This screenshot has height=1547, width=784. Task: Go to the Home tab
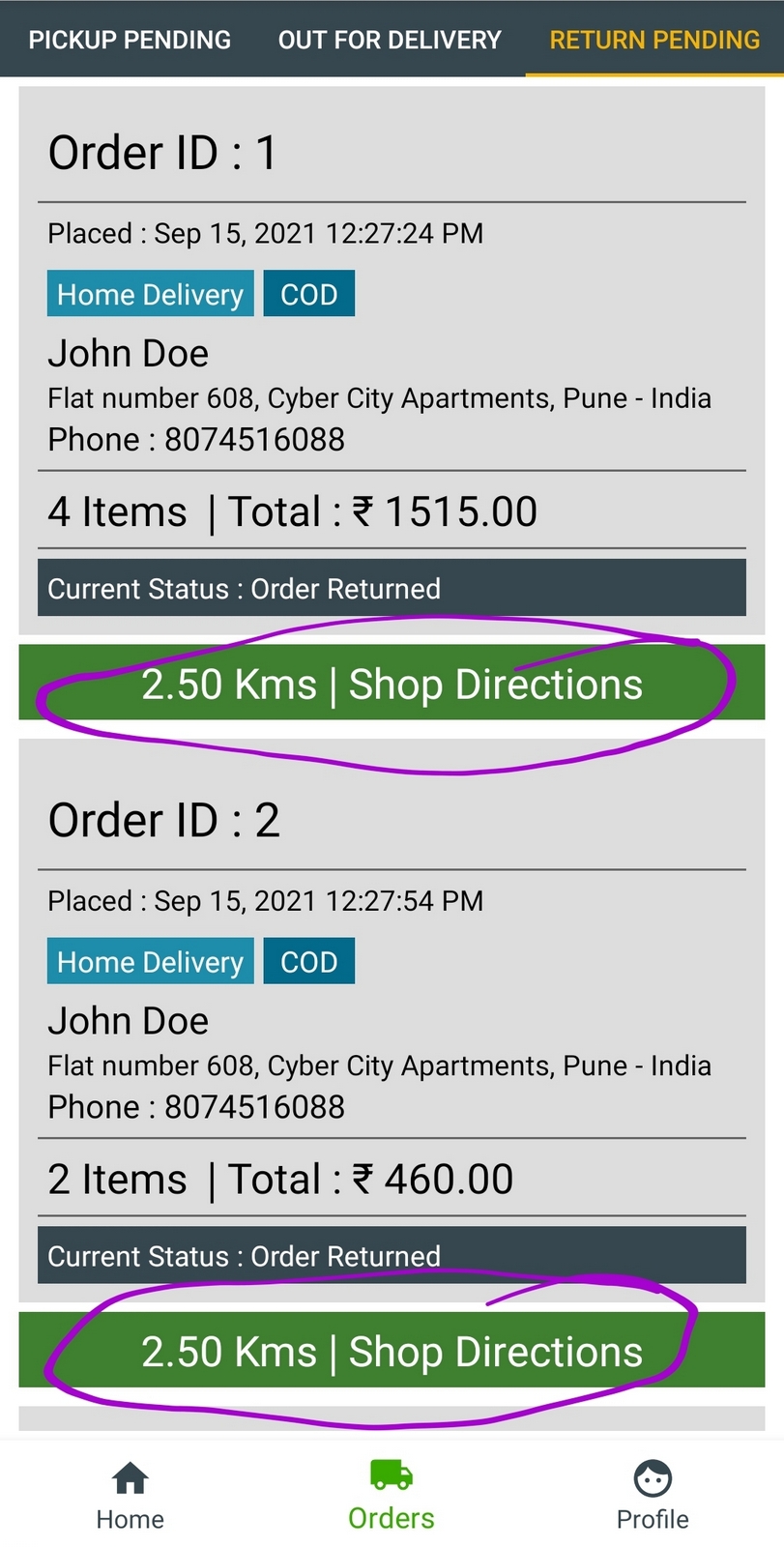click(x=131, y=1495)
